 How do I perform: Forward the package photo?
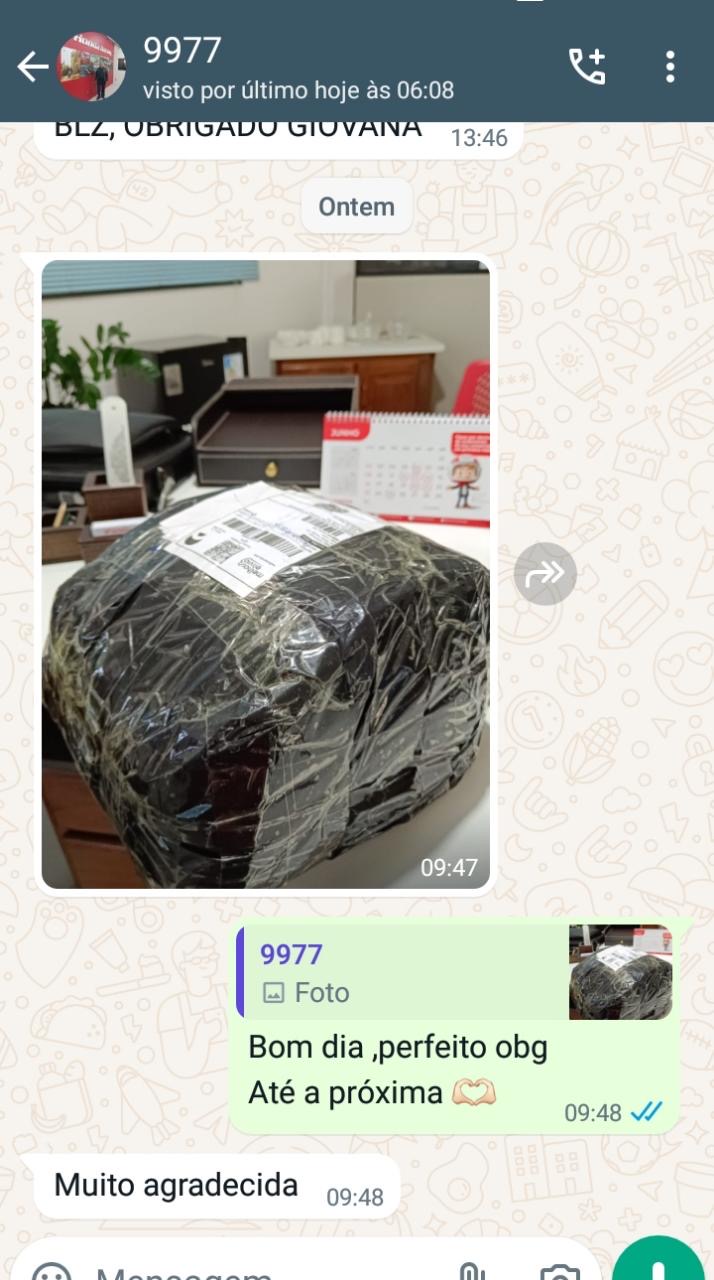pos(545,574)
